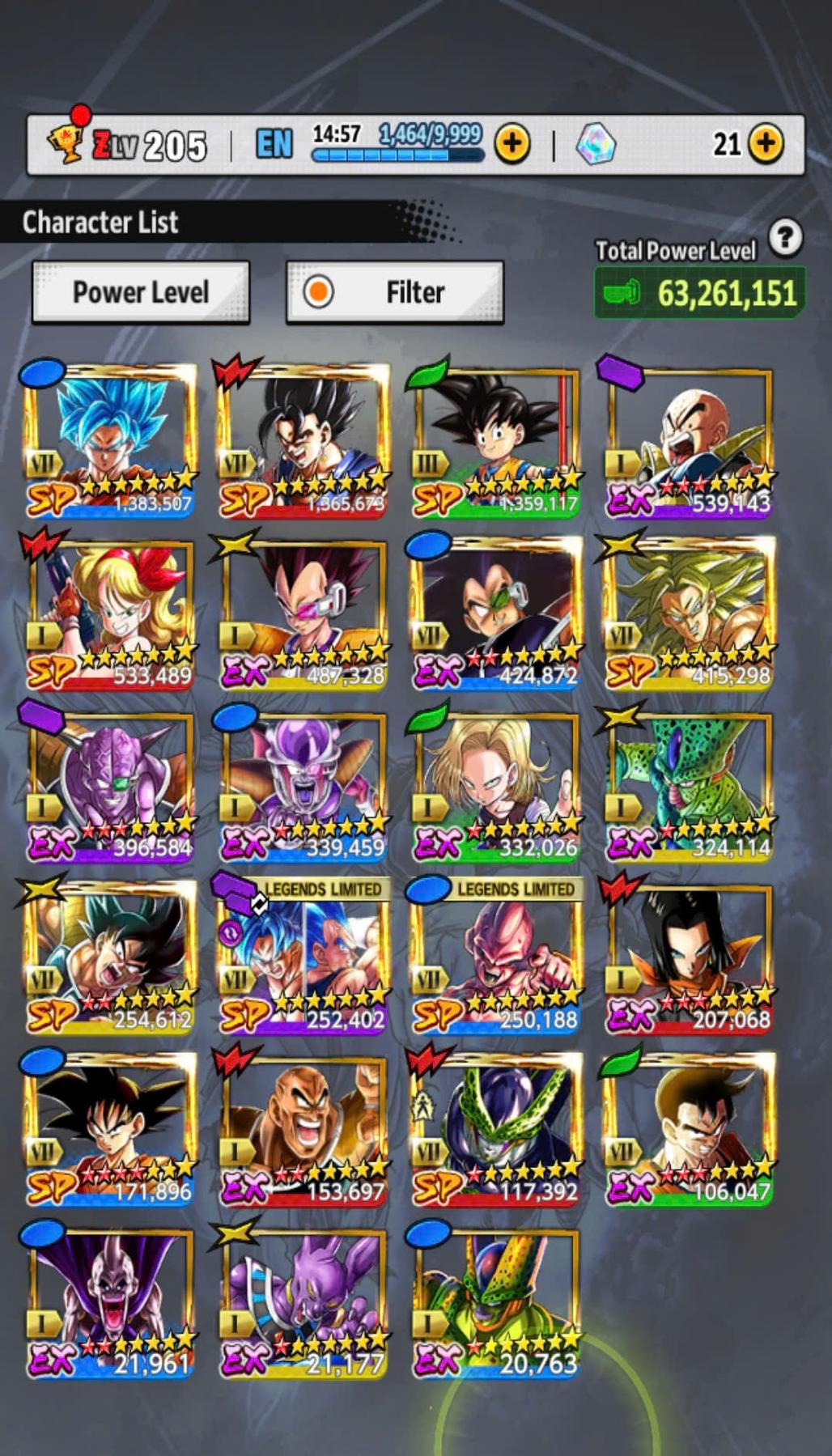
Task: Open the Total Power Level help icon
Action: [785, 238]
